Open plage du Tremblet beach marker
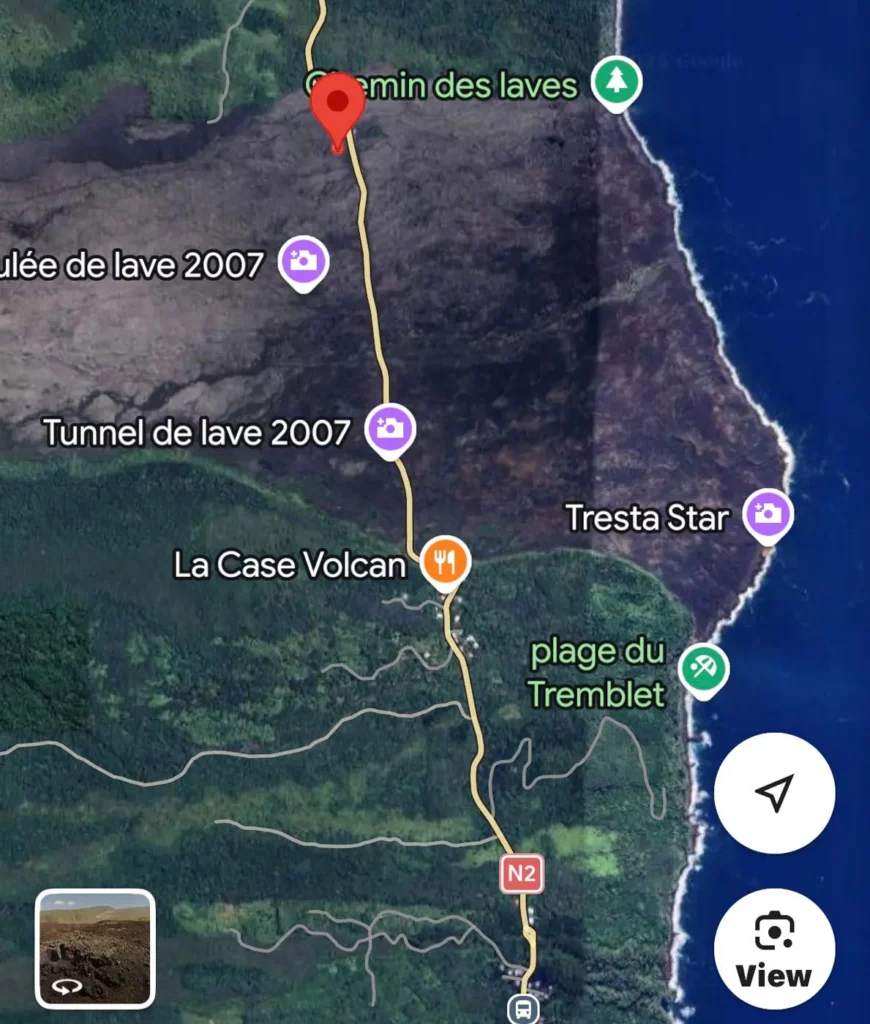The image size is (870, 1024). pos(703,668)
